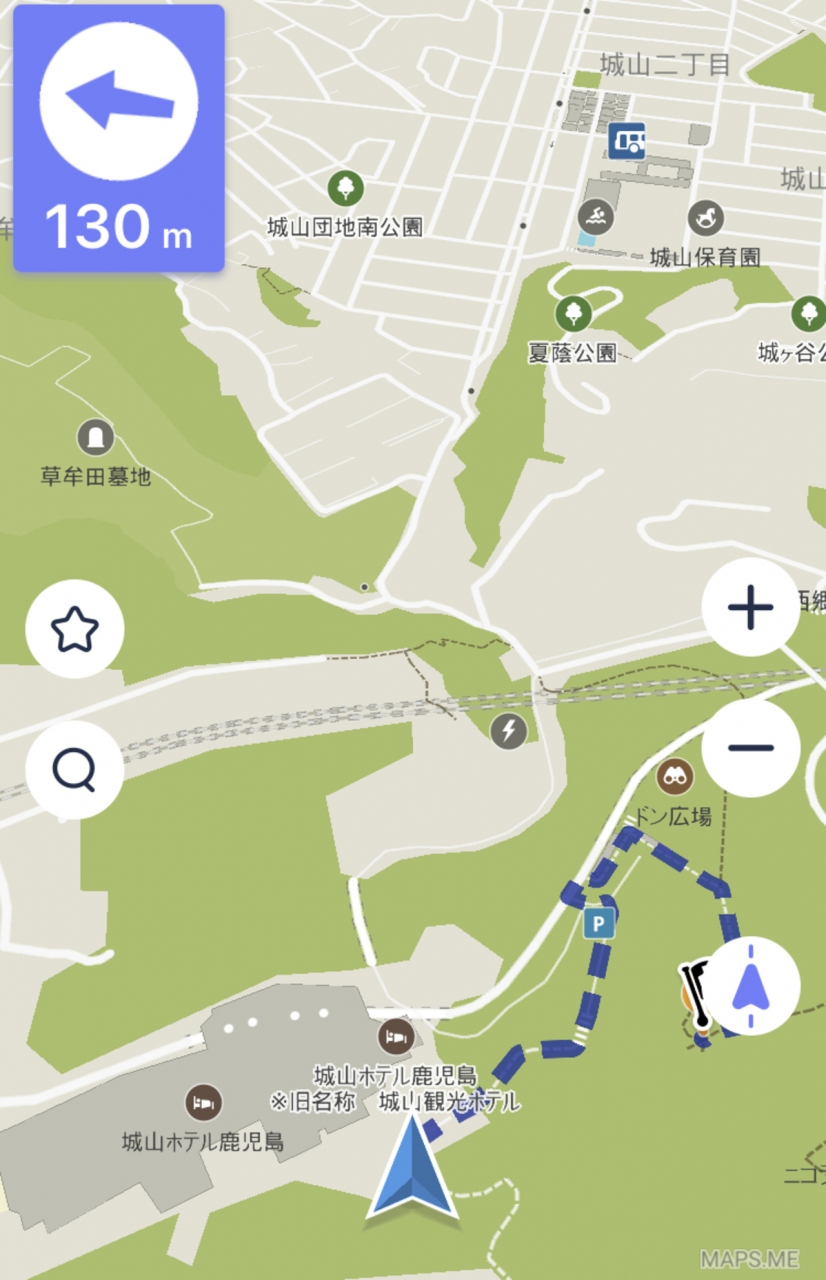826x1280 pixels.
Task: Select the 城山保育園 nursery marker
Action: pyautogui.click(x=705, y=218)
